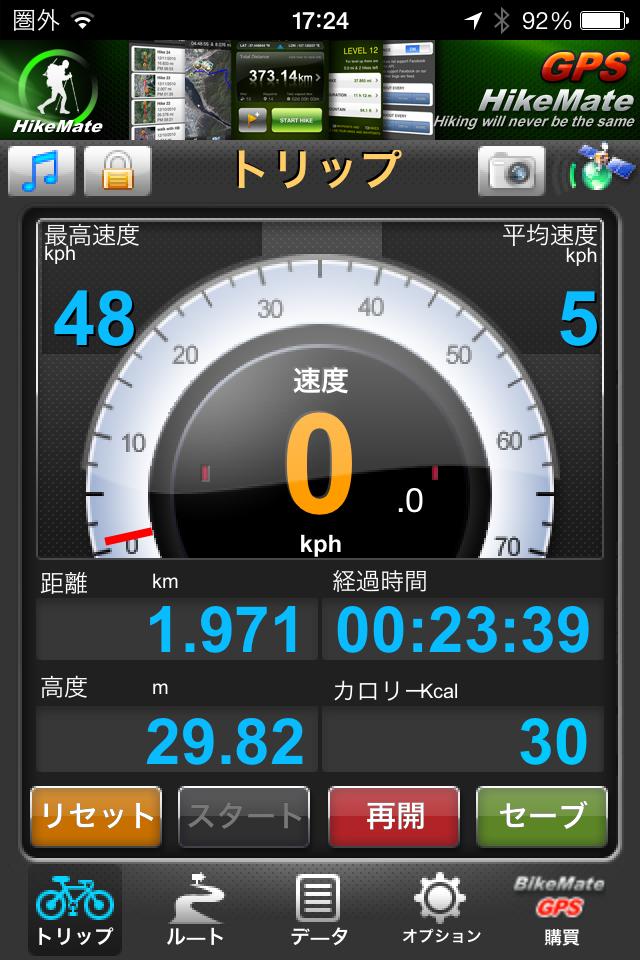This screenshot has height=960, width=640.
Task: Switch to the データ tab
Action: click(320, 909)
